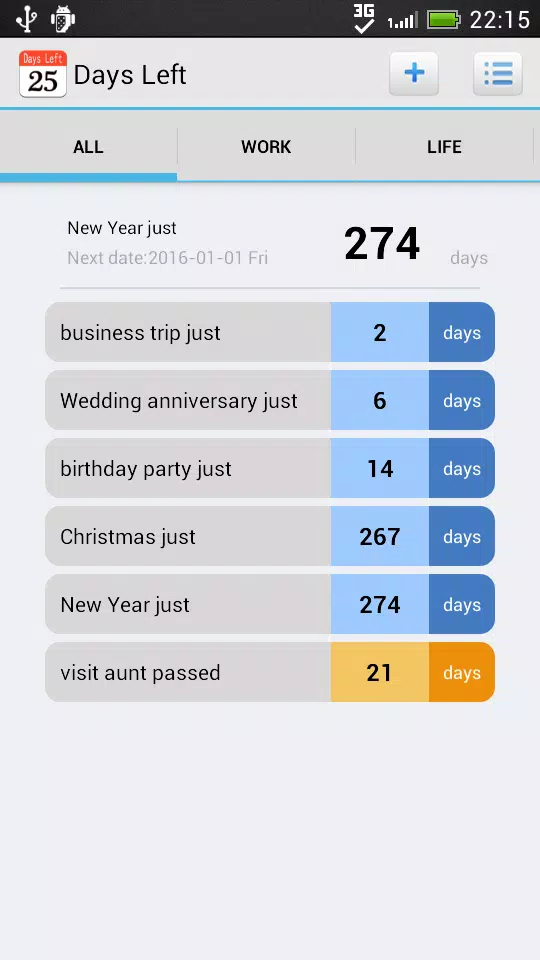
Task: Switch to the WORK tab
Action: pos(266,147)
